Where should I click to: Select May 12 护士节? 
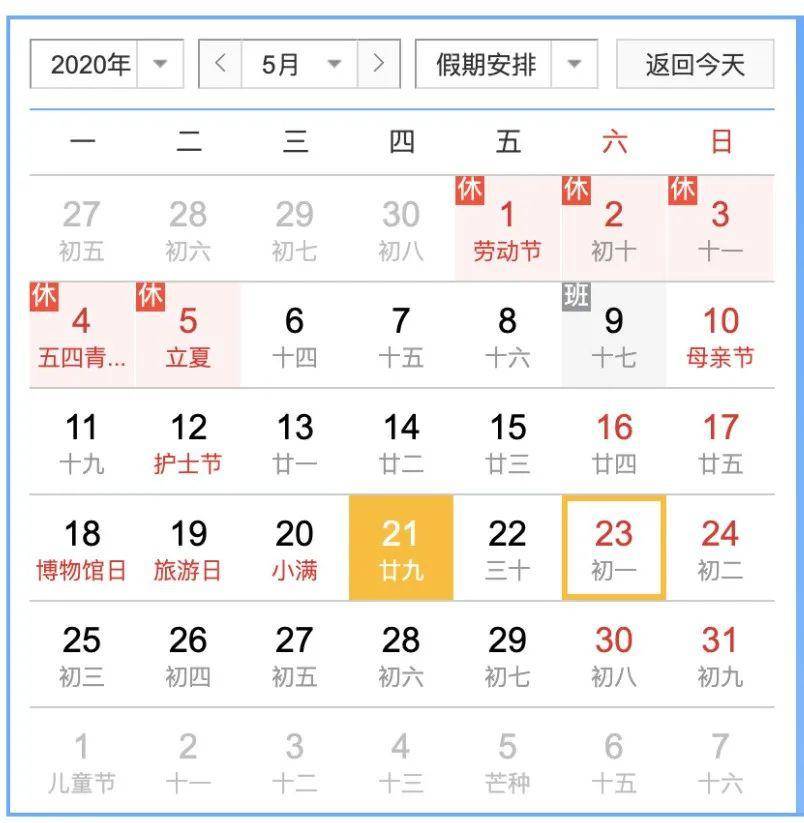[188, 442]
